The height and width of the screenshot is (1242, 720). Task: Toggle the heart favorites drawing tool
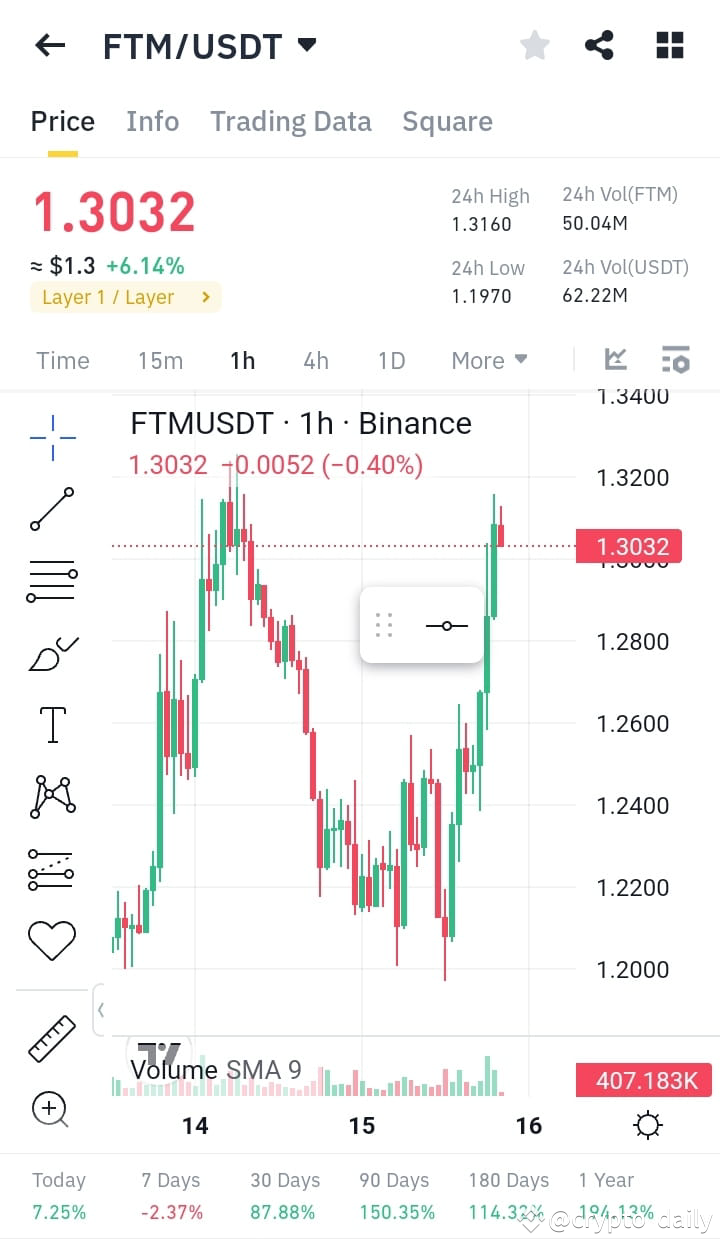pyautogui.click(x=51, y=940)
